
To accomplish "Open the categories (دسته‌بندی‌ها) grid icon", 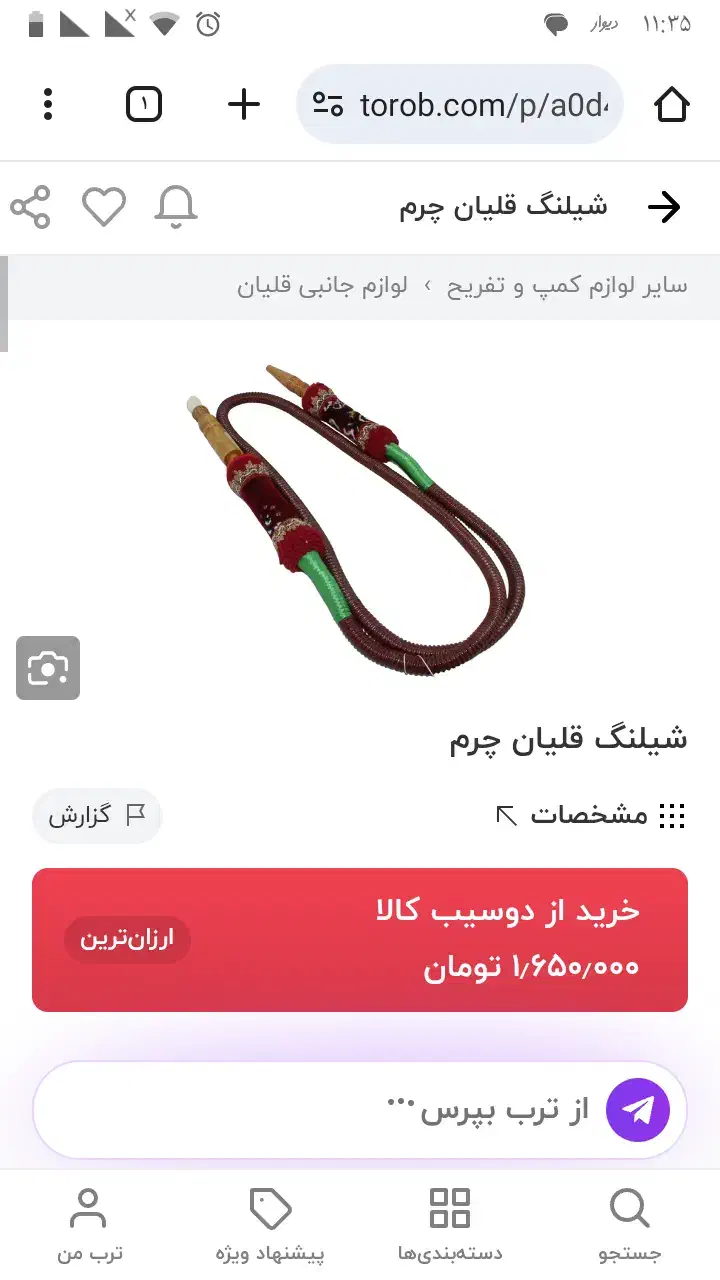I will [449, 1215].
